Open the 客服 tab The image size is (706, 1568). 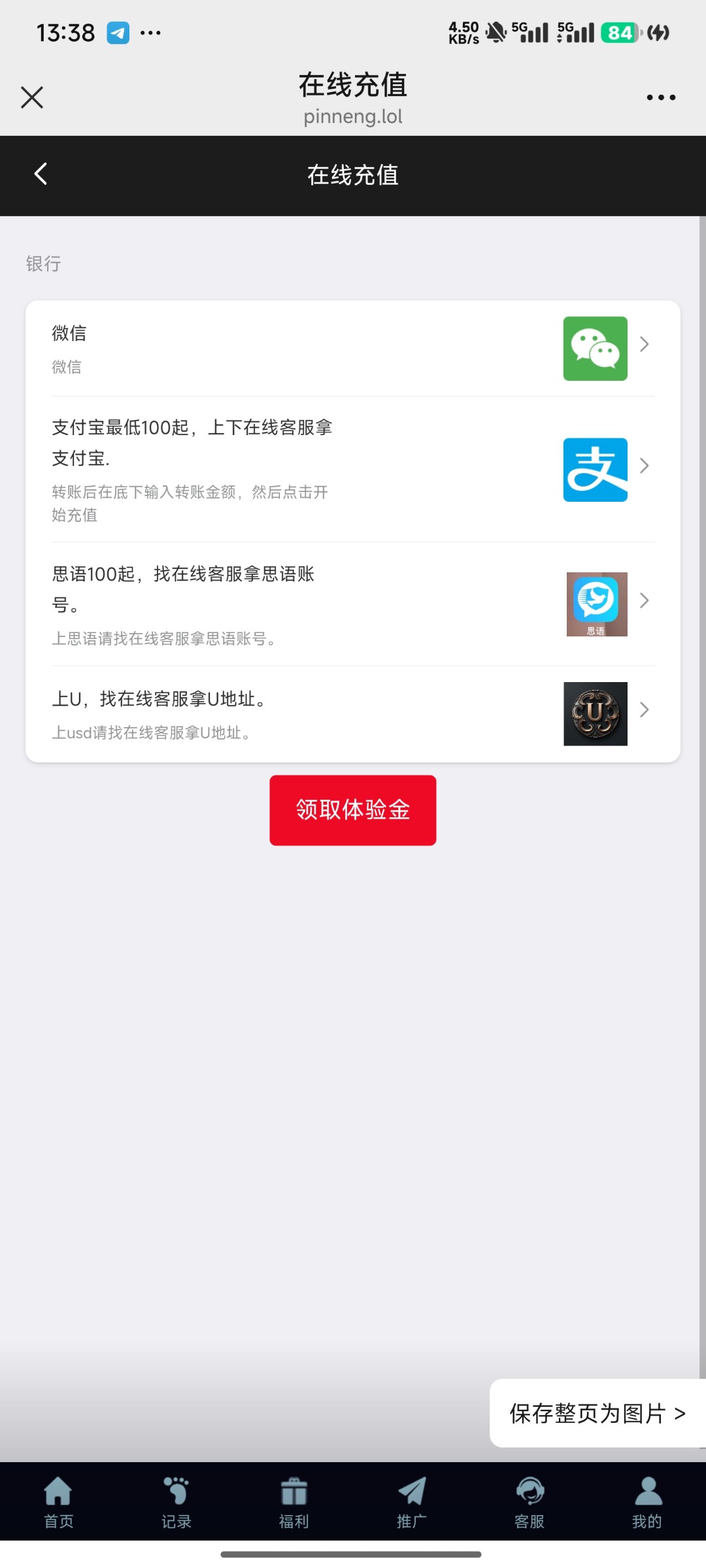(529, 1503)
